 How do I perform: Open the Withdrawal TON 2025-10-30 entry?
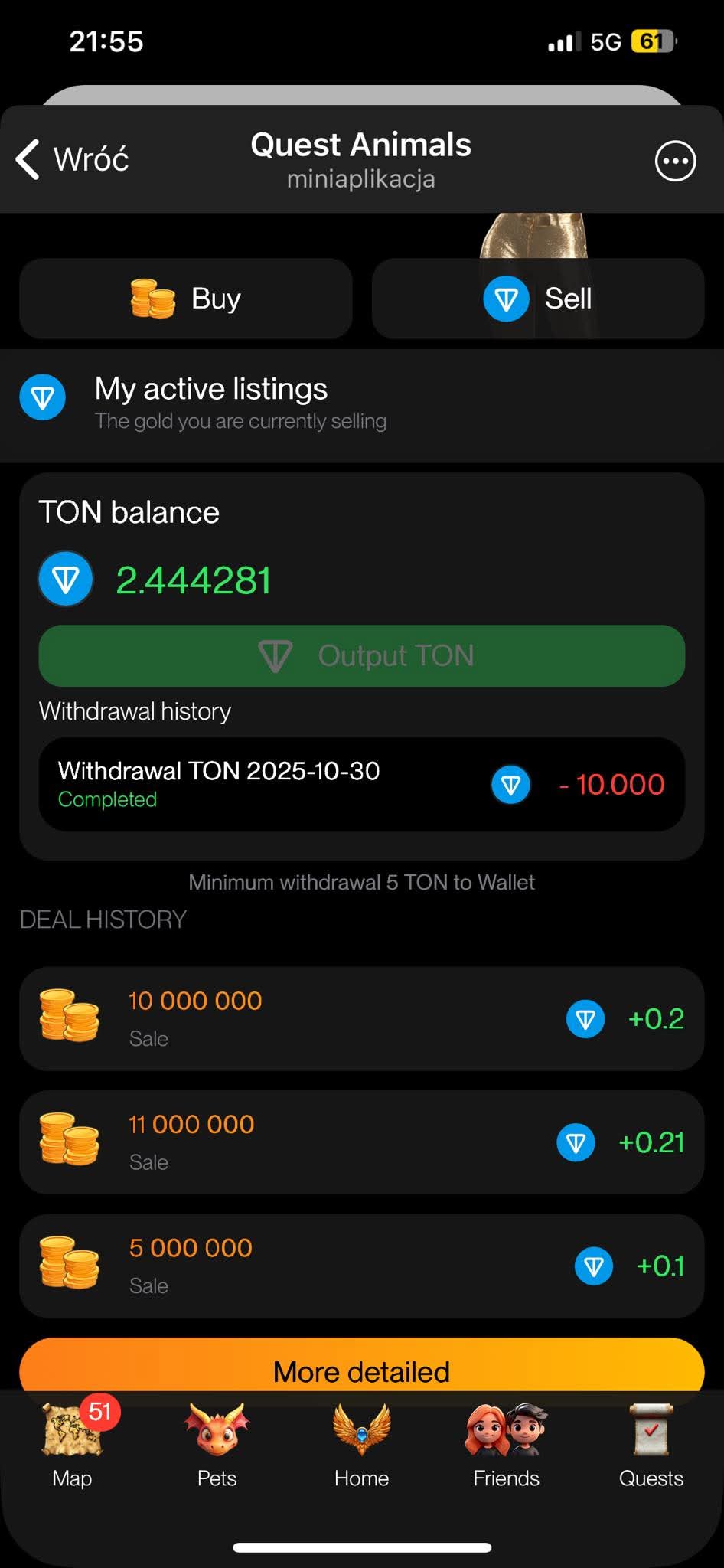click(x=361, y=784)
